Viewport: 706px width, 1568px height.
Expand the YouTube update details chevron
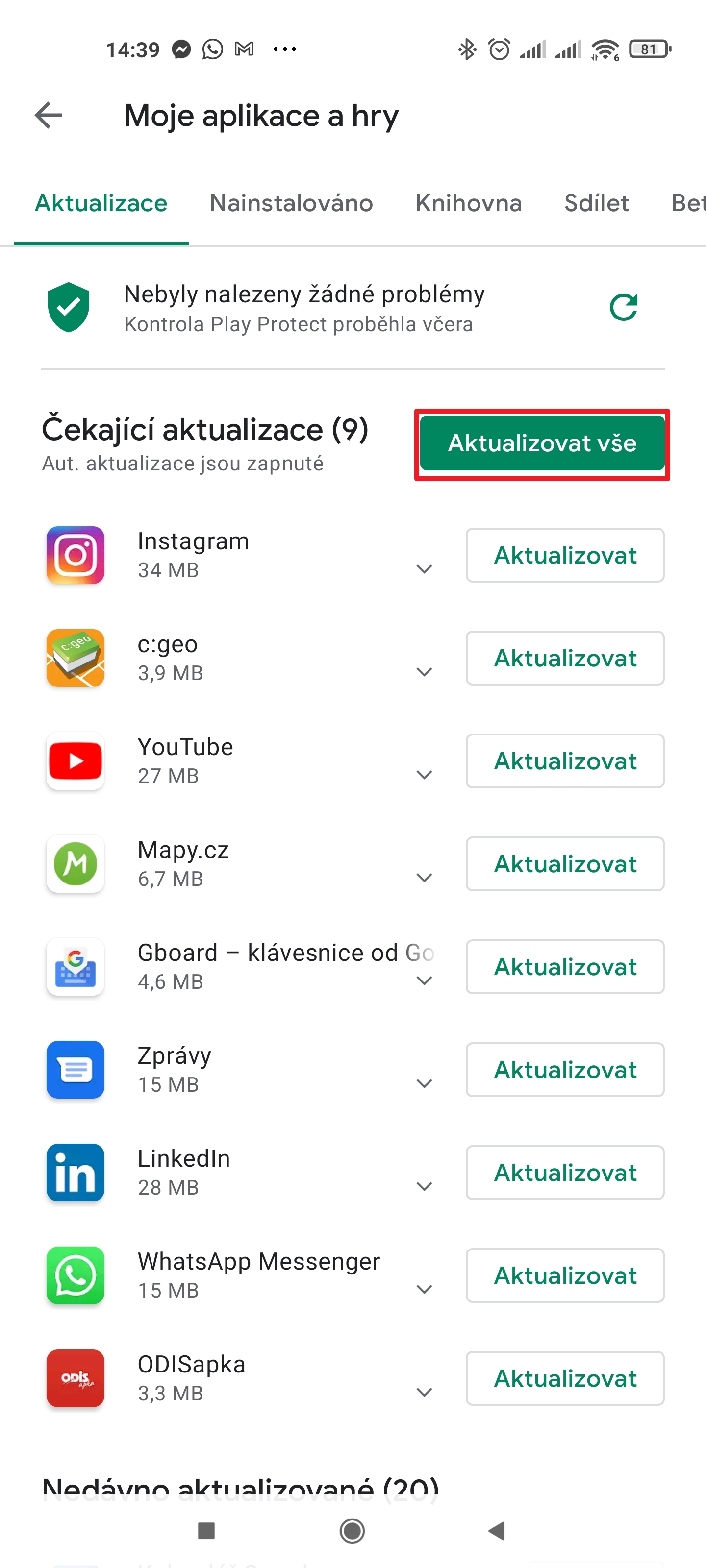coord(424,775)
